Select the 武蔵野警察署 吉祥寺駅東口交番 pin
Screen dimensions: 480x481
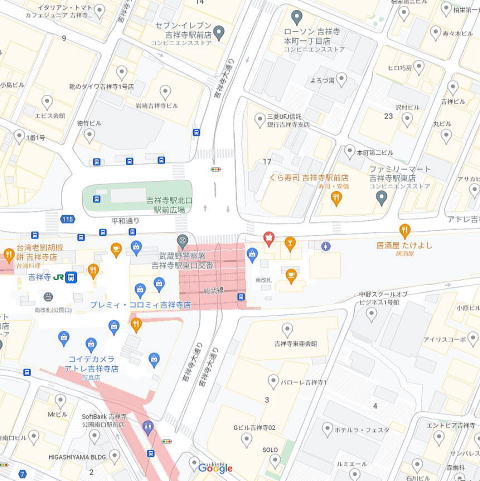pyautogui.click(x=182, y=242)
